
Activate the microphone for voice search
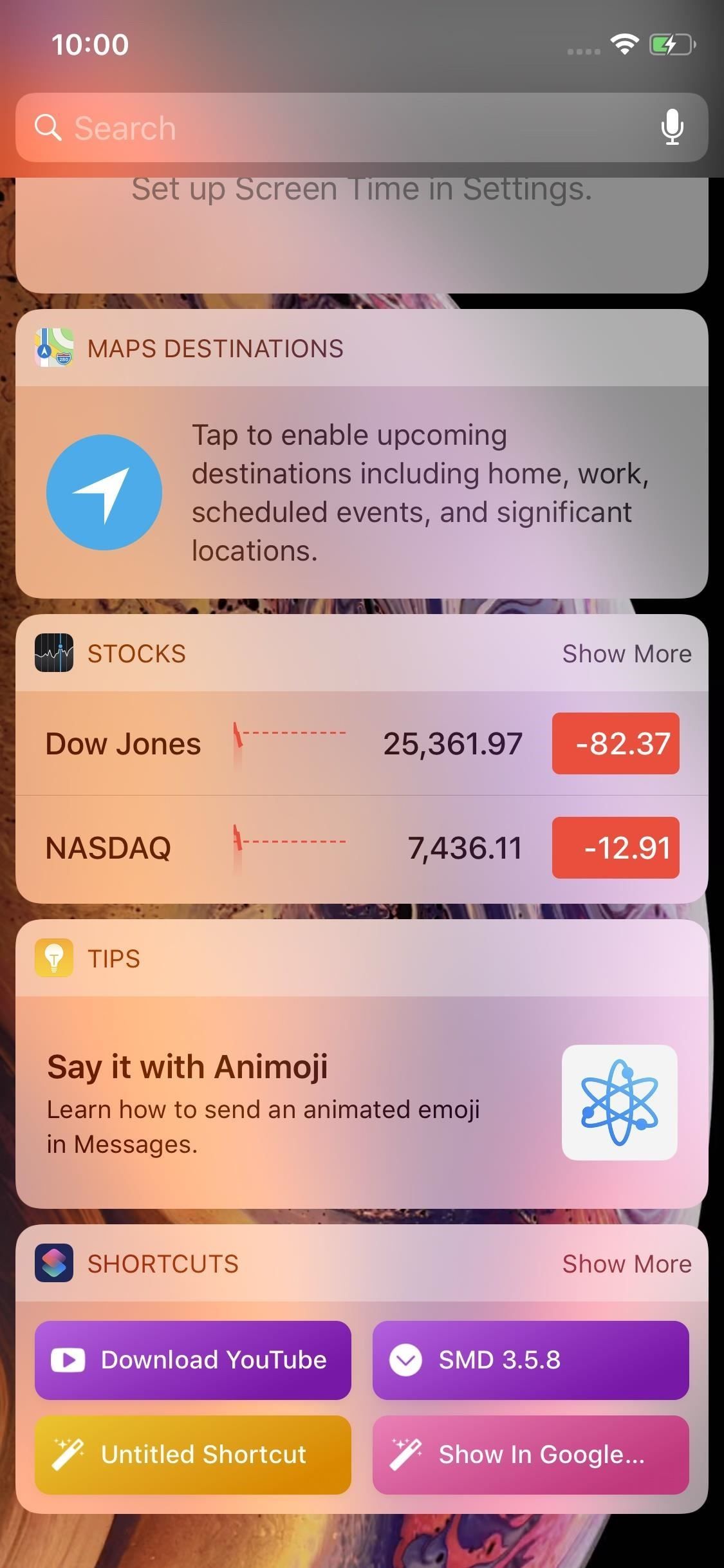672,127
